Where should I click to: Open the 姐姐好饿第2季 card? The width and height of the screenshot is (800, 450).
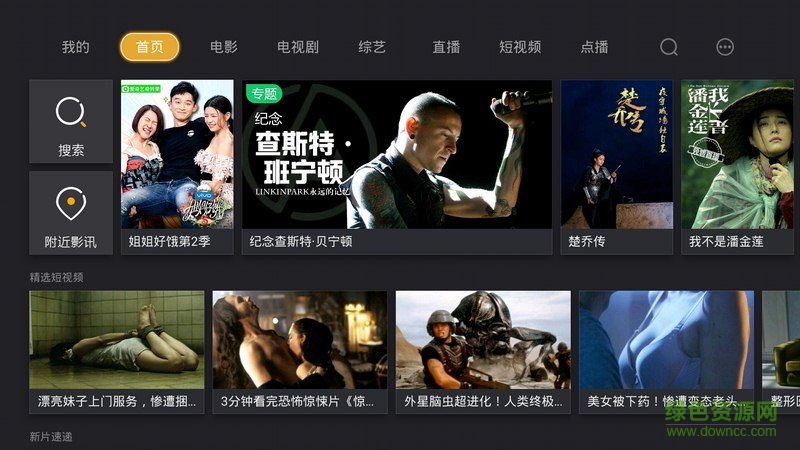click(177, 166)
